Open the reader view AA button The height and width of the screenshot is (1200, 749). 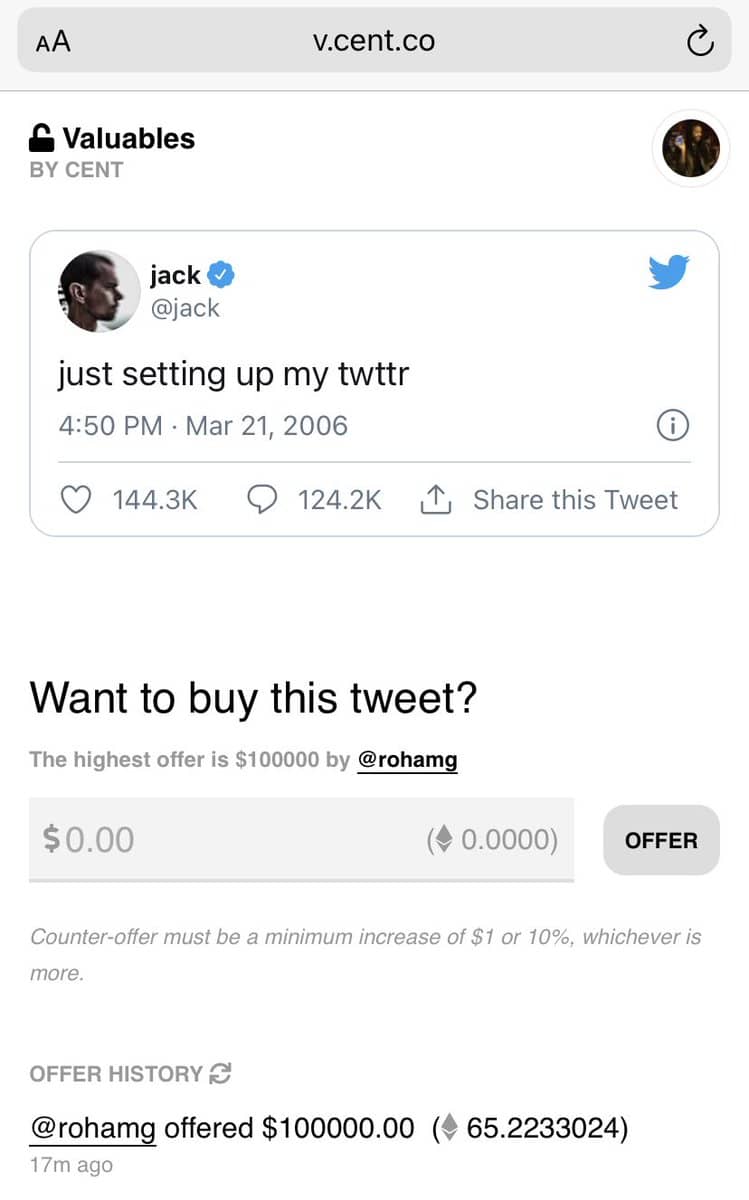(x=53, y=42)
